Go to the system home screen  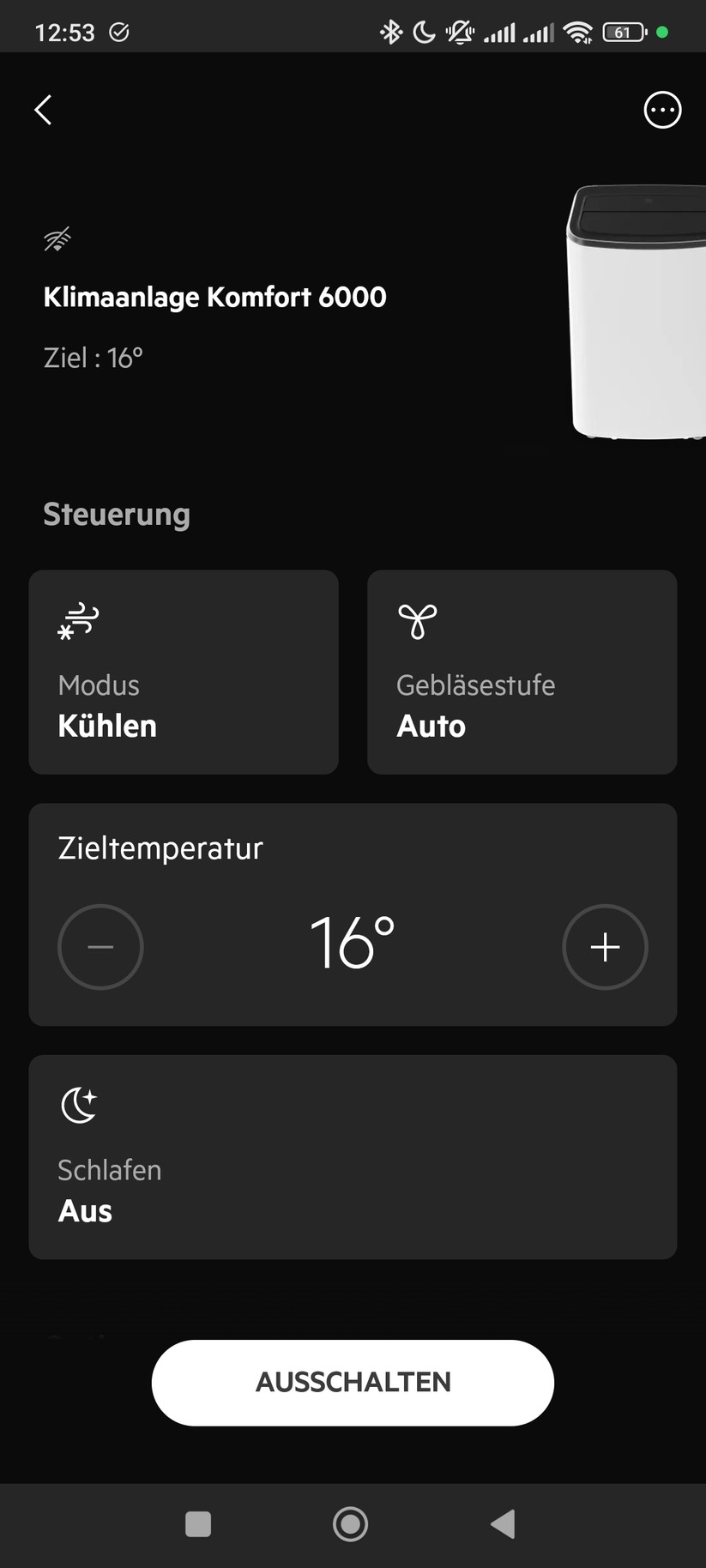(350, 1524)
